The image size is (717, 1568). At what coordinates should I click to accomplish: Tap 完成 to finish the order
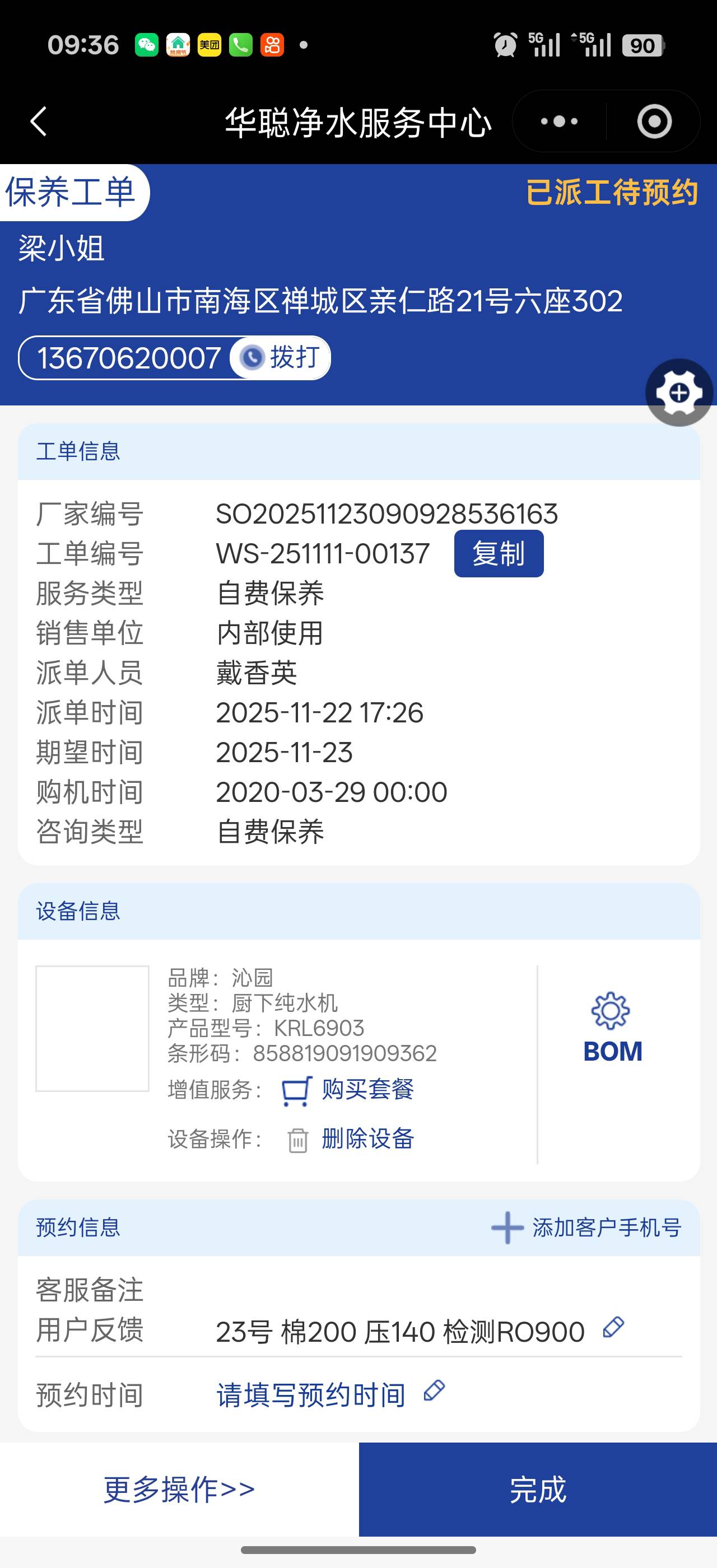click(537, 1490)
